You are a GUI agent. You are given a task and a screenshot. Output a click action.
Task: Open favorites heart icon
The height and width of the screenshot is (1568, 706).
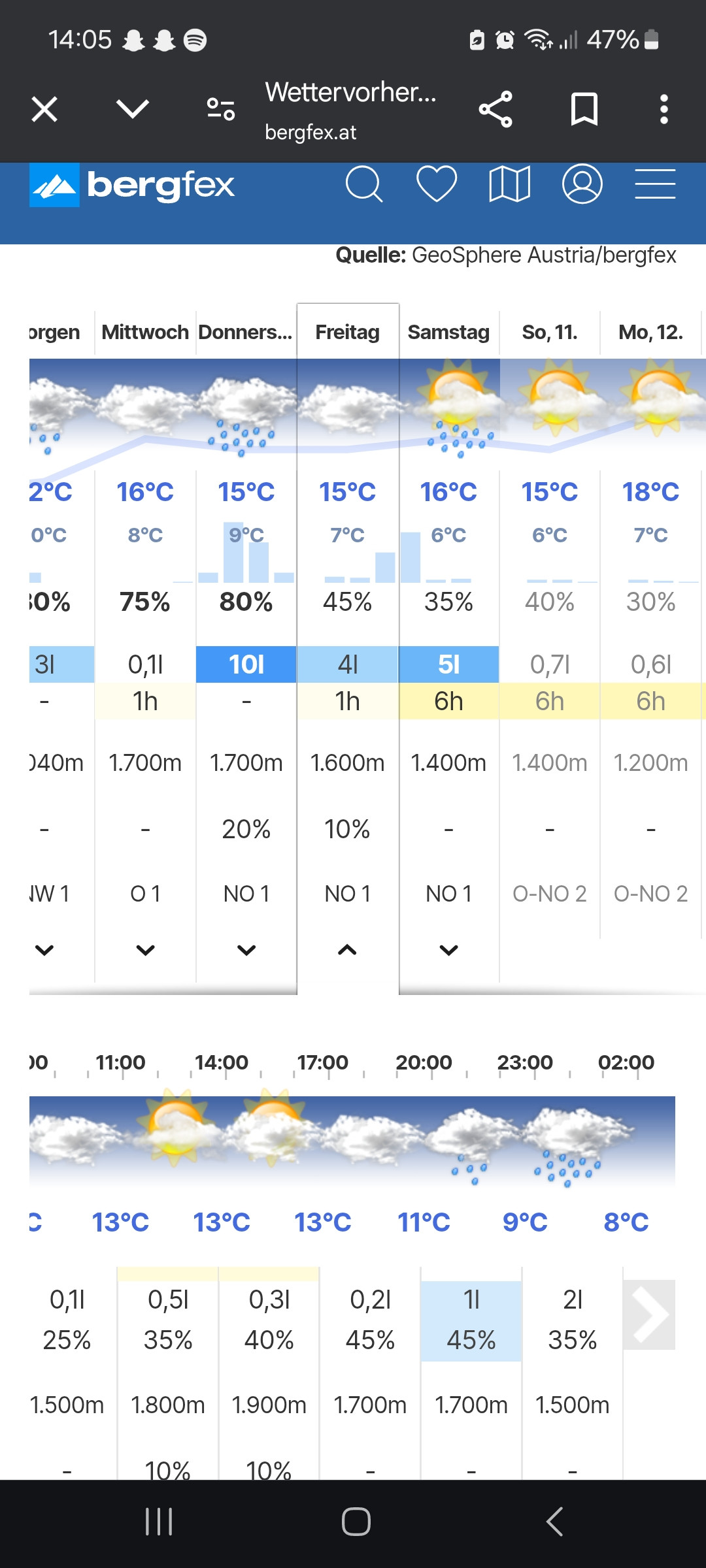(437, 184)
